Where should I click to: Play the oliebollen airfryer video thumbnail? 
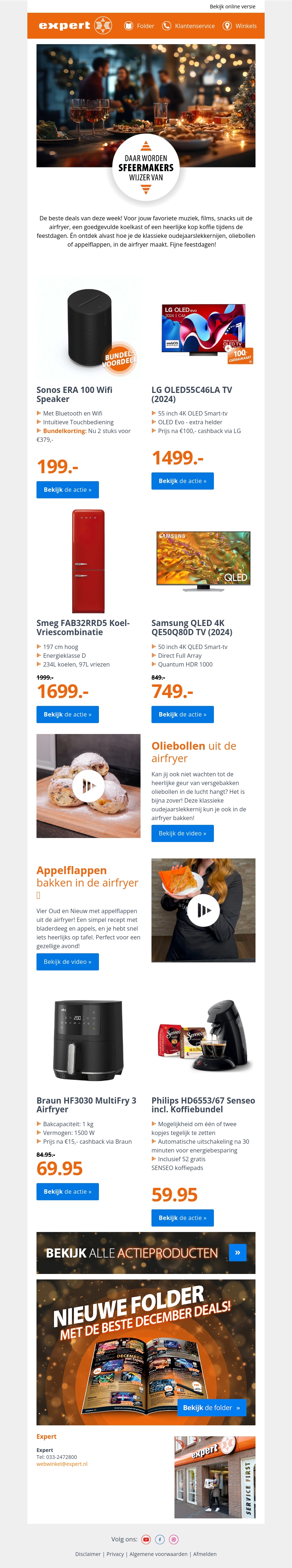[88, 786]
